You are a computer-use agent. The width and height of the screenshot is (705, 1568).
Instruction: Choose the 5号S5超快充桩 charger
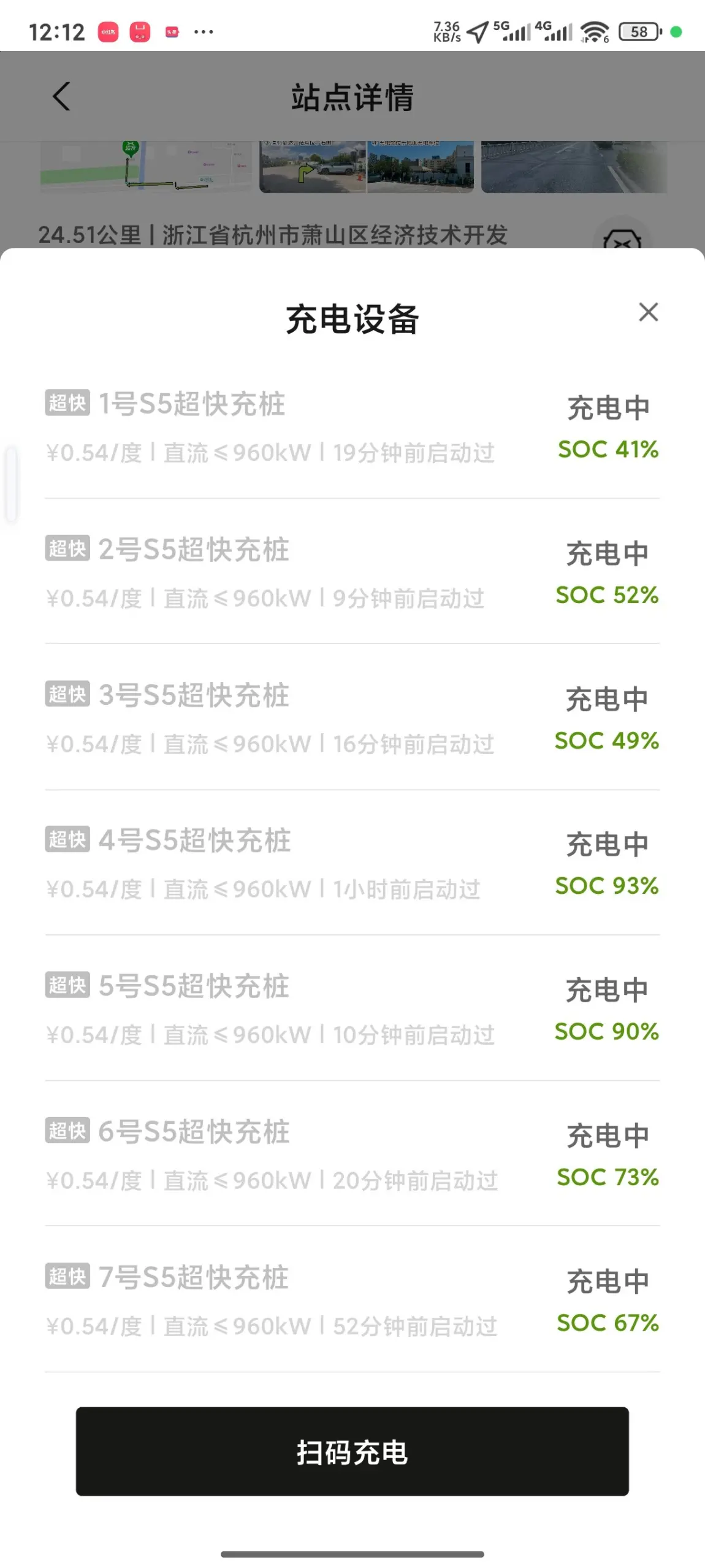pyautogui.click(x=352, y=1008)
